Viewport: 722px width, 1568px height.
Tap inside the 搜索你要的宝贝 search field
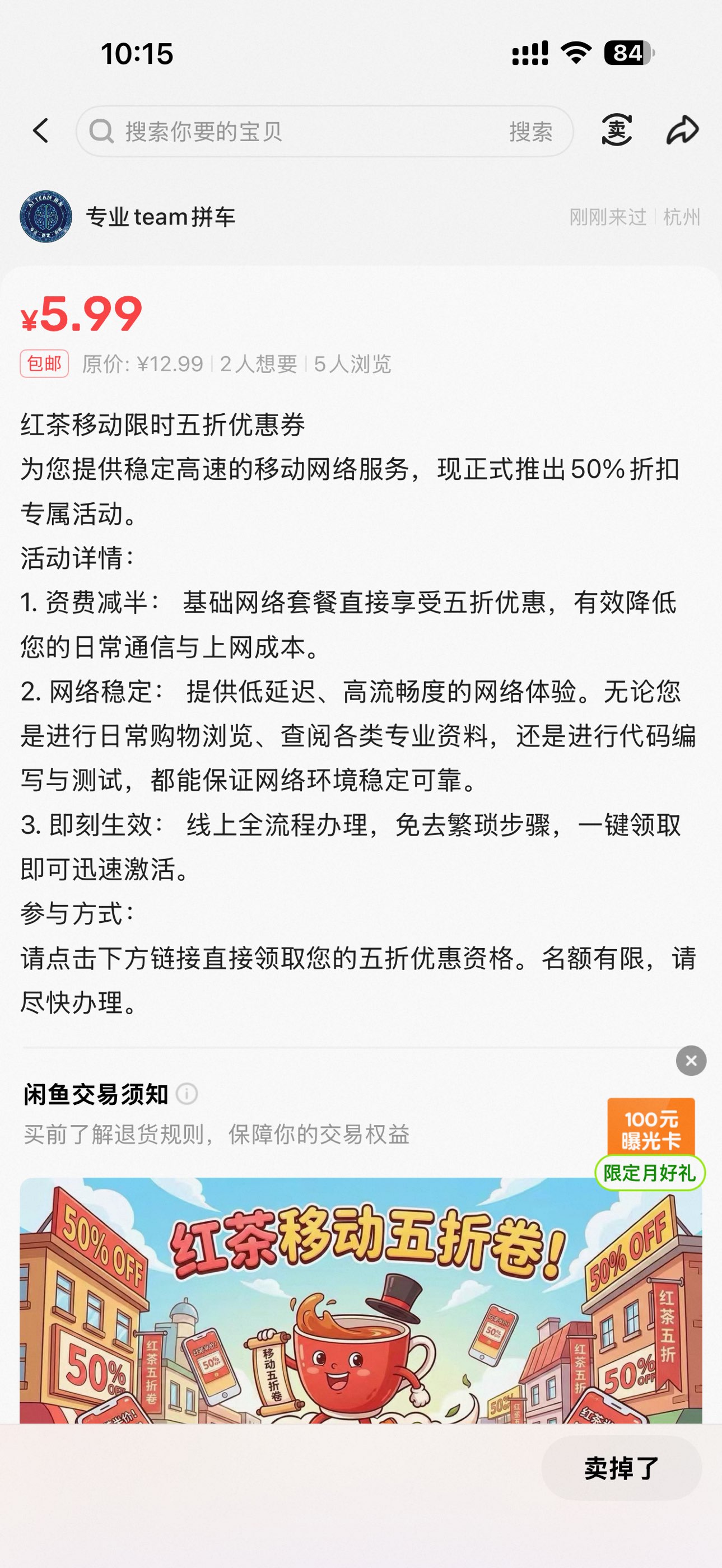[x=244, y=131]
